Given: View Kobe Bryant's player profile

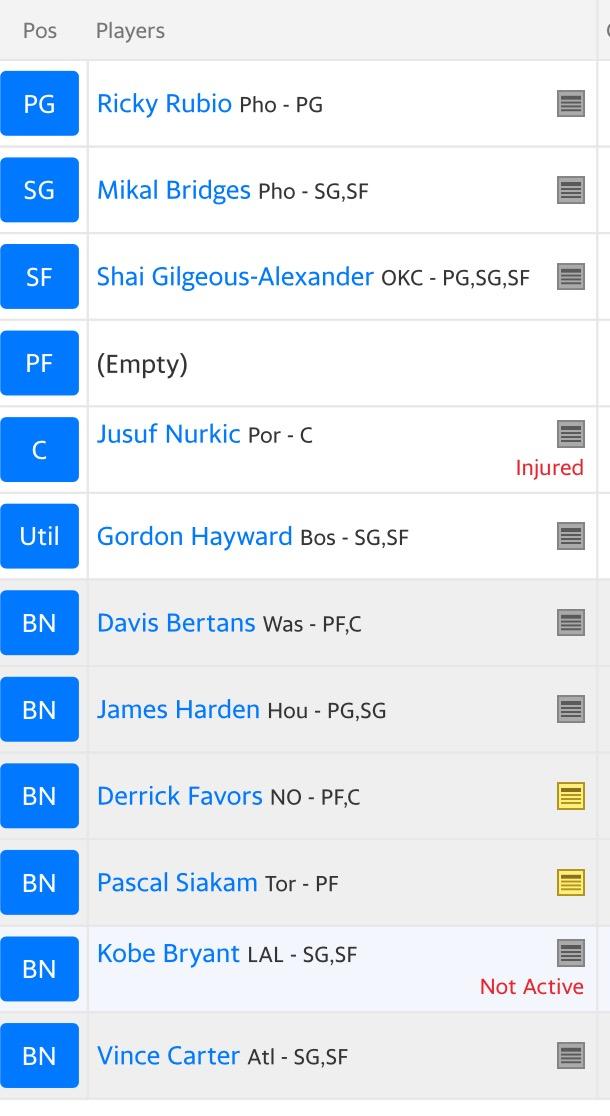Looking at the screenshot, I should 168,954.
